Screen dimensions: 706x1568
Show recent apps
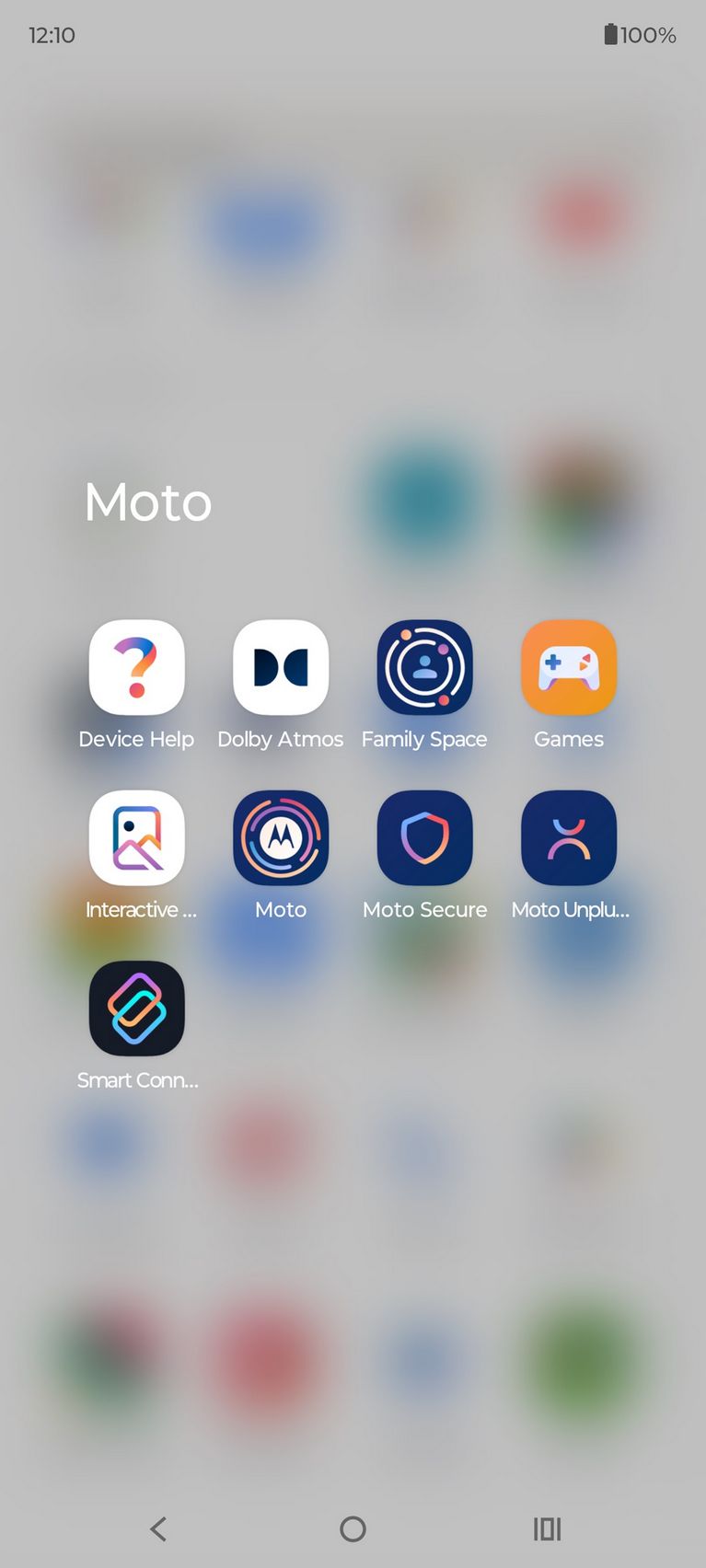point(547,1529)
